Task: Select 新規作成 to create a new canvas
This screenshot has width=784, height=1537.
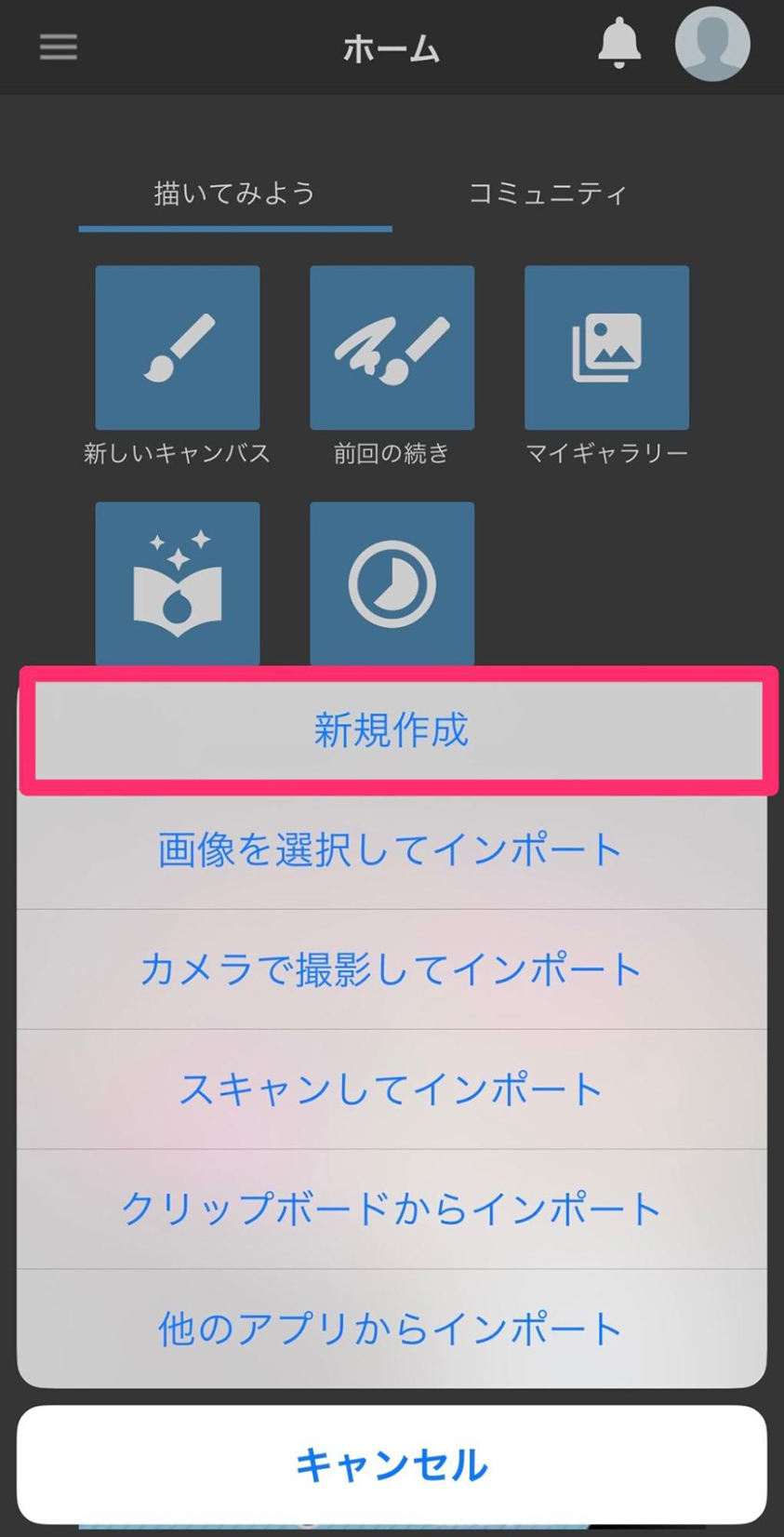Action: [392, 730]
